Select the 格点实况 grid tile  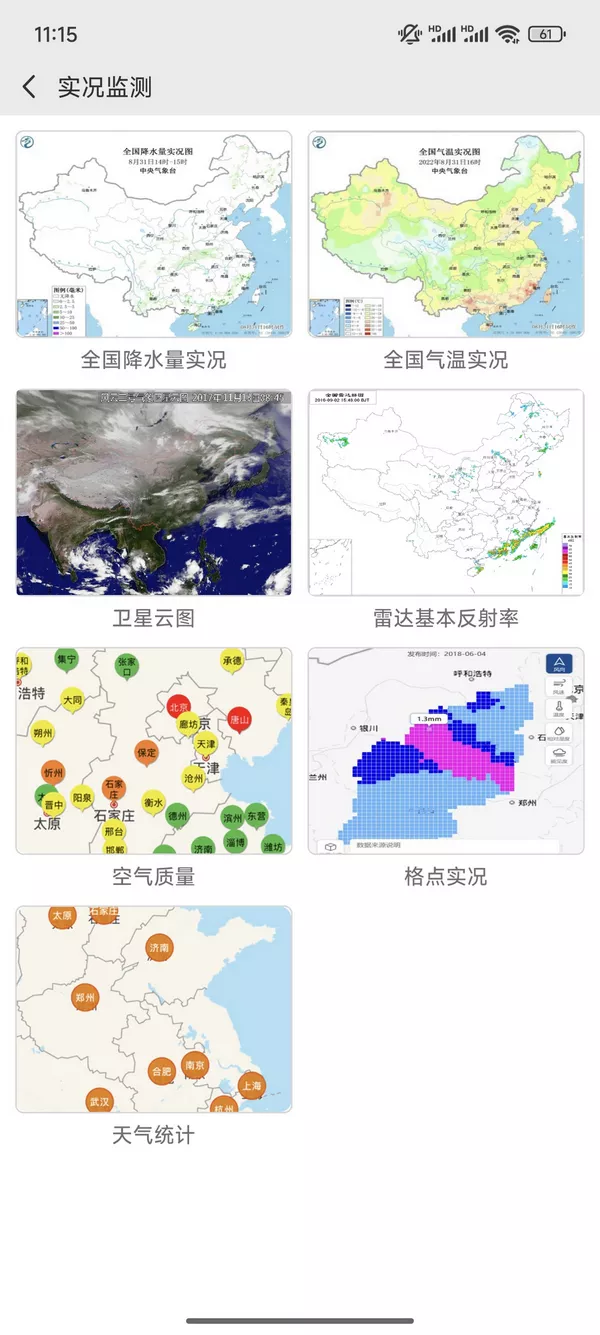click(x=445, y=750)
